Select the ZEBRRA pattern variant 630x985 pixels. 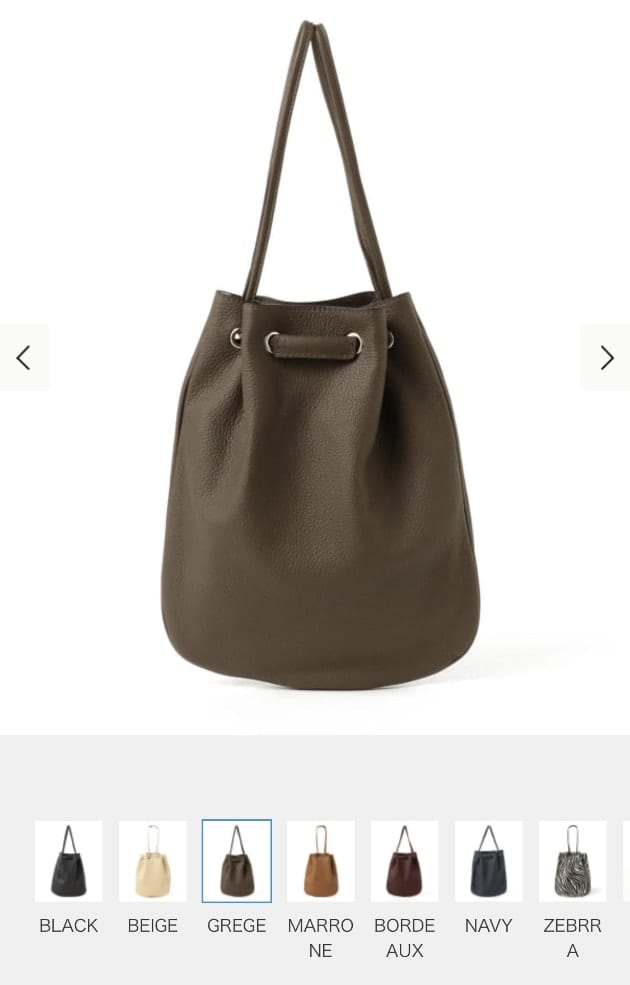572,861
